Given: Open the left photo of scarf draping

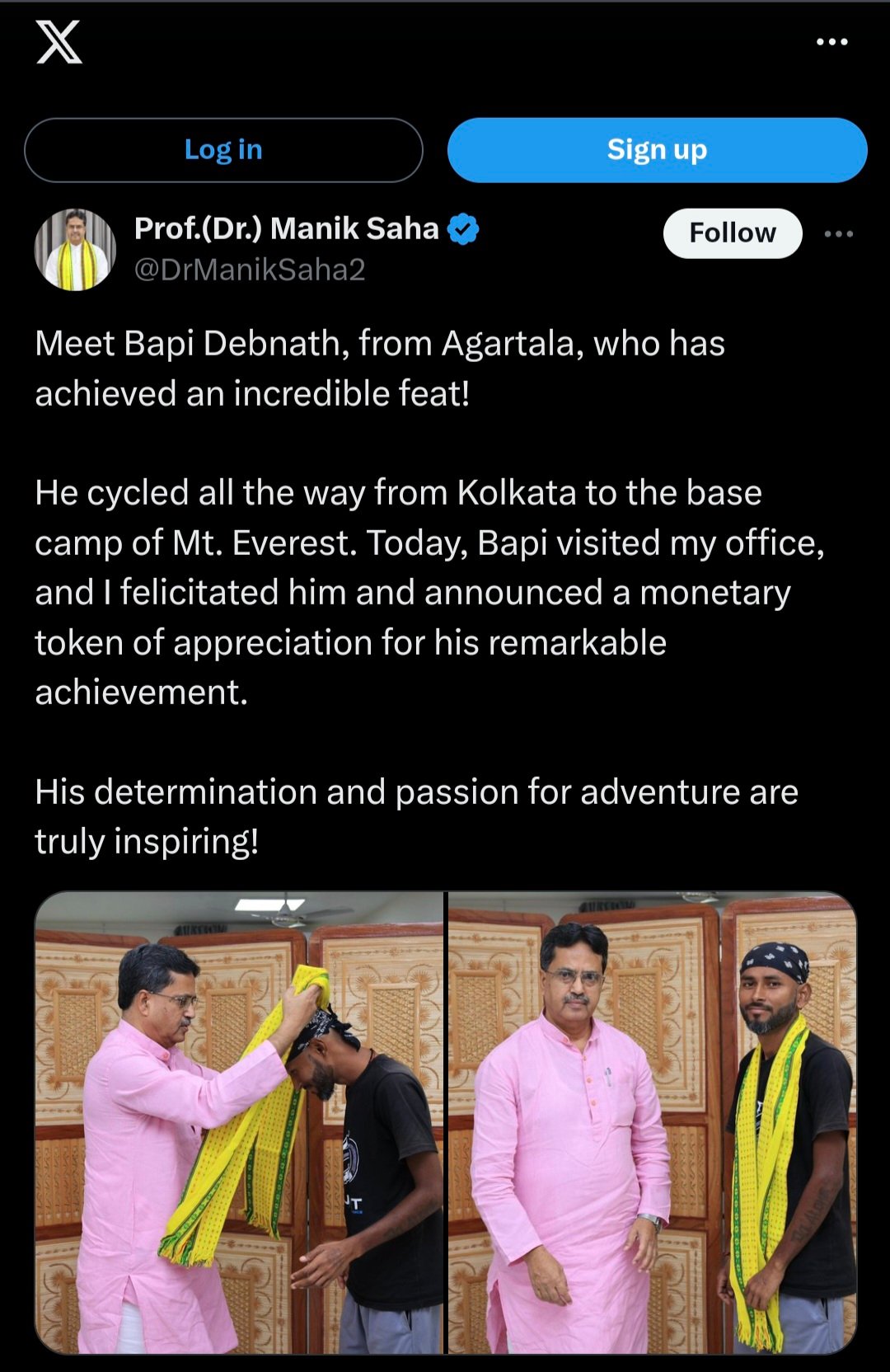Looking at the screenshot, I should (239, 1122).
